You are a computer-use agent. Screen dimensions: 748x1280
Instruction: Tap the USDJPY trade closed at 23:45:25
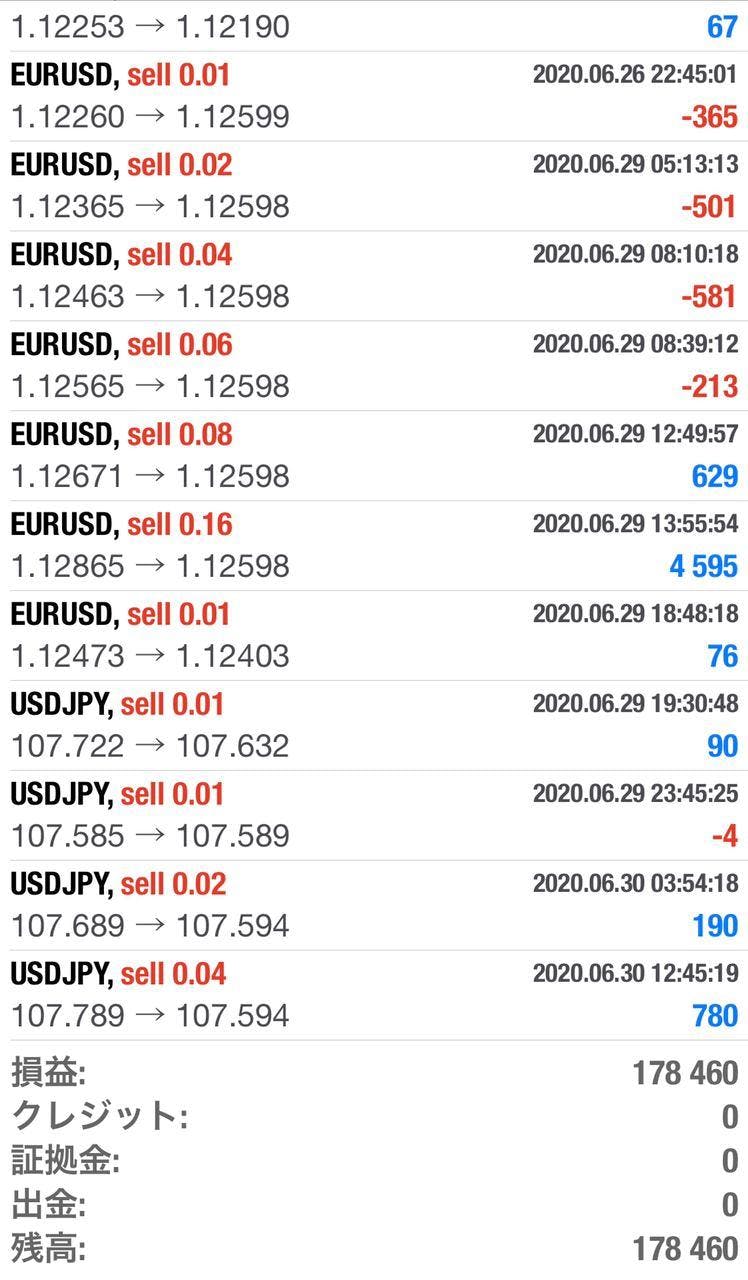tap(374, 816)
